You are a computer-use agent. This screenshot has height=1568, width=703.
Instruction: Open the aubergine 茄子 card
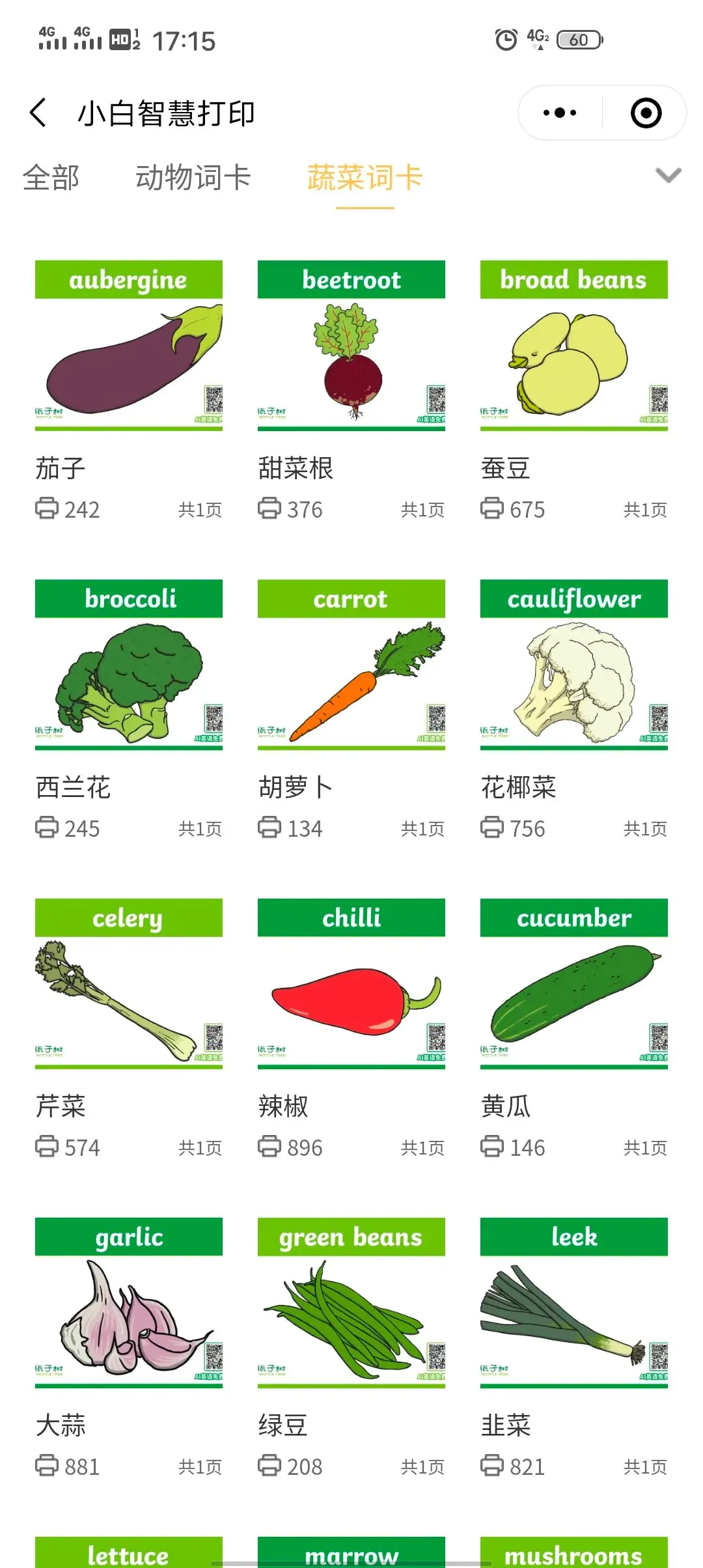tap(129, 346)
